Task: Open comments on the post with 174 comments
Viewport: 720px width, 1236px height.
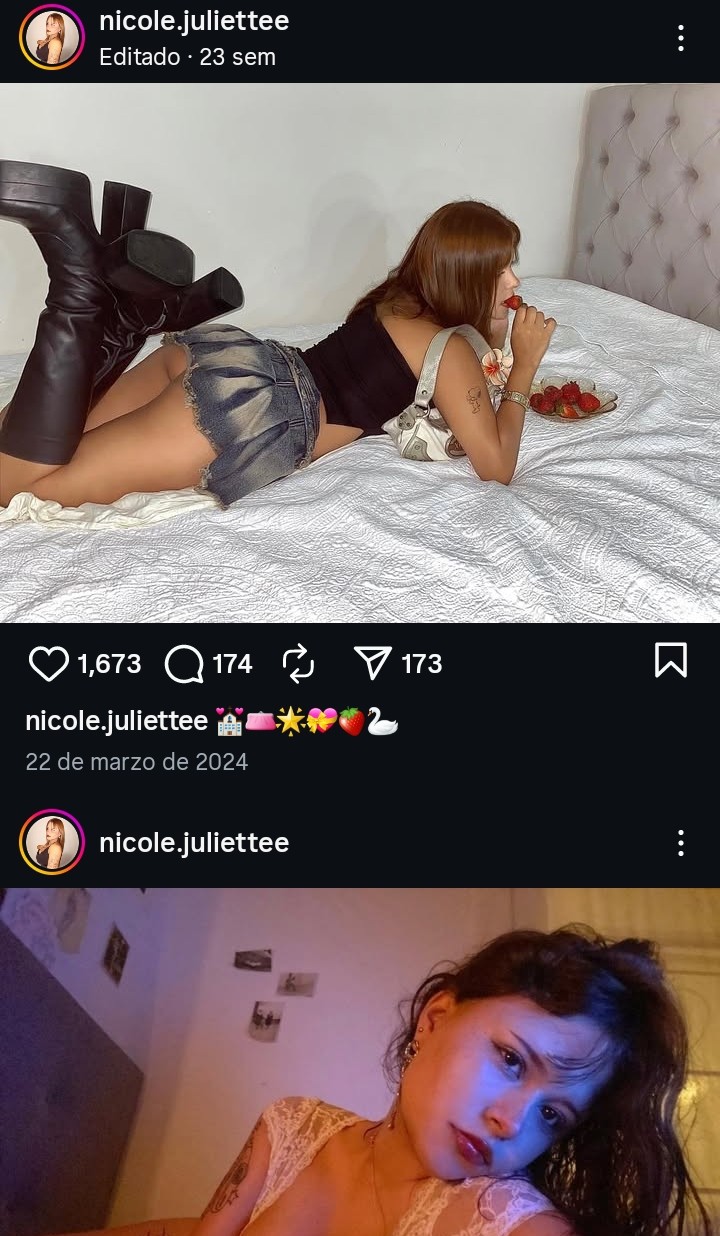Action: (184, 663)
